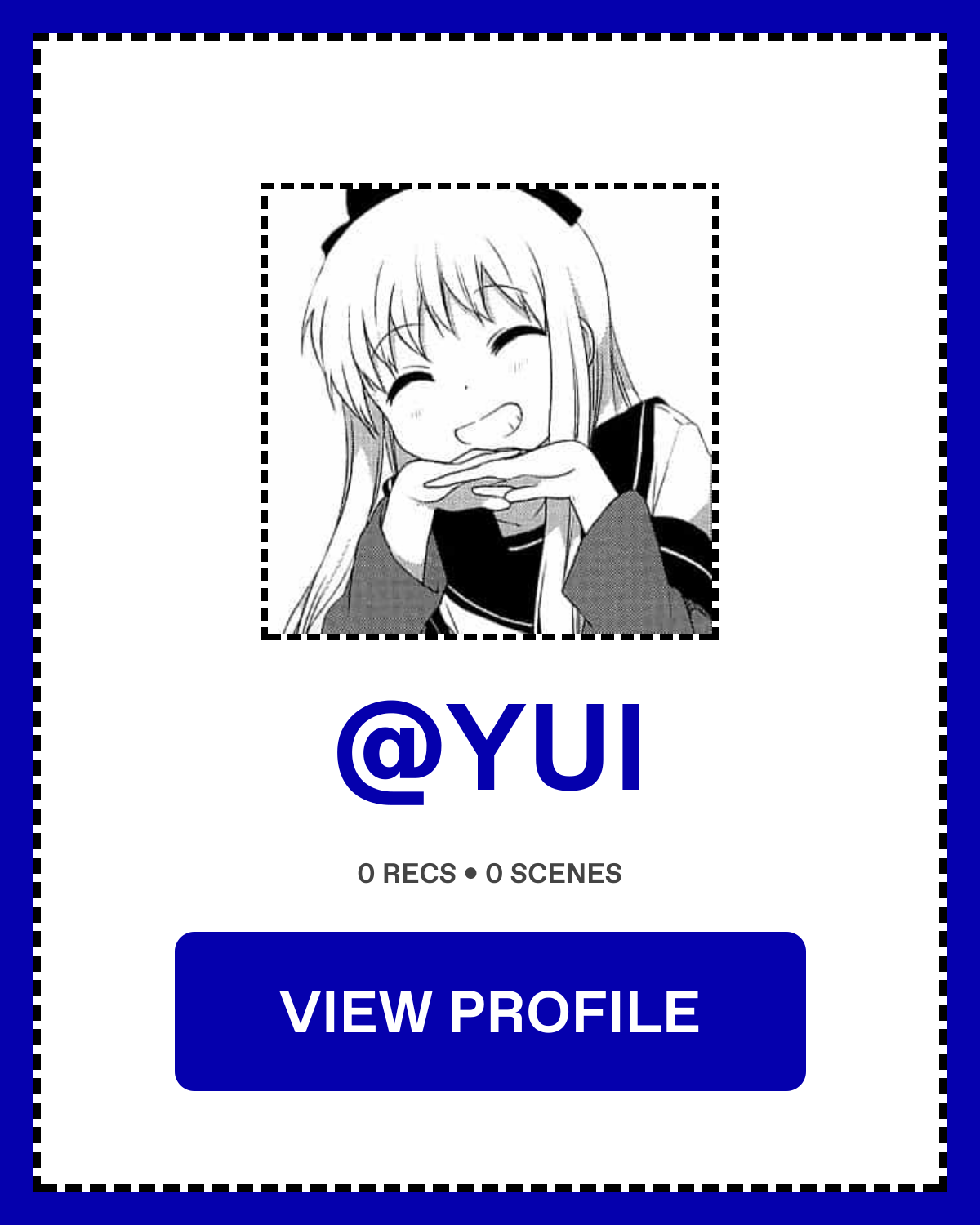The width and height of the screenshot is (980, 1225).
Task: Open the @YUI avatar picture
Action: pos(490,412)
